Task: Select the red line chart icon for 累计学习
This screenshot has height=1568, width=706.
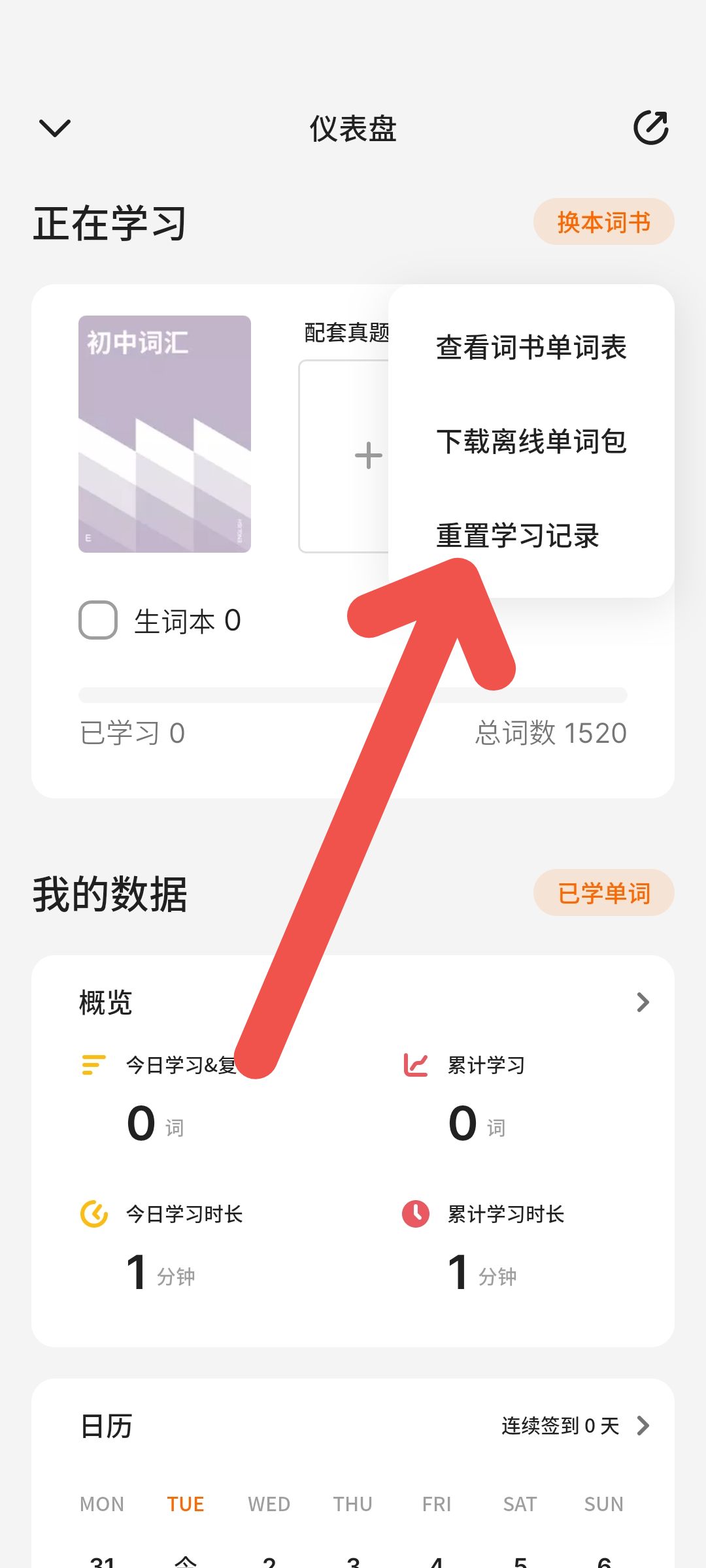Action: [414, 1062]
